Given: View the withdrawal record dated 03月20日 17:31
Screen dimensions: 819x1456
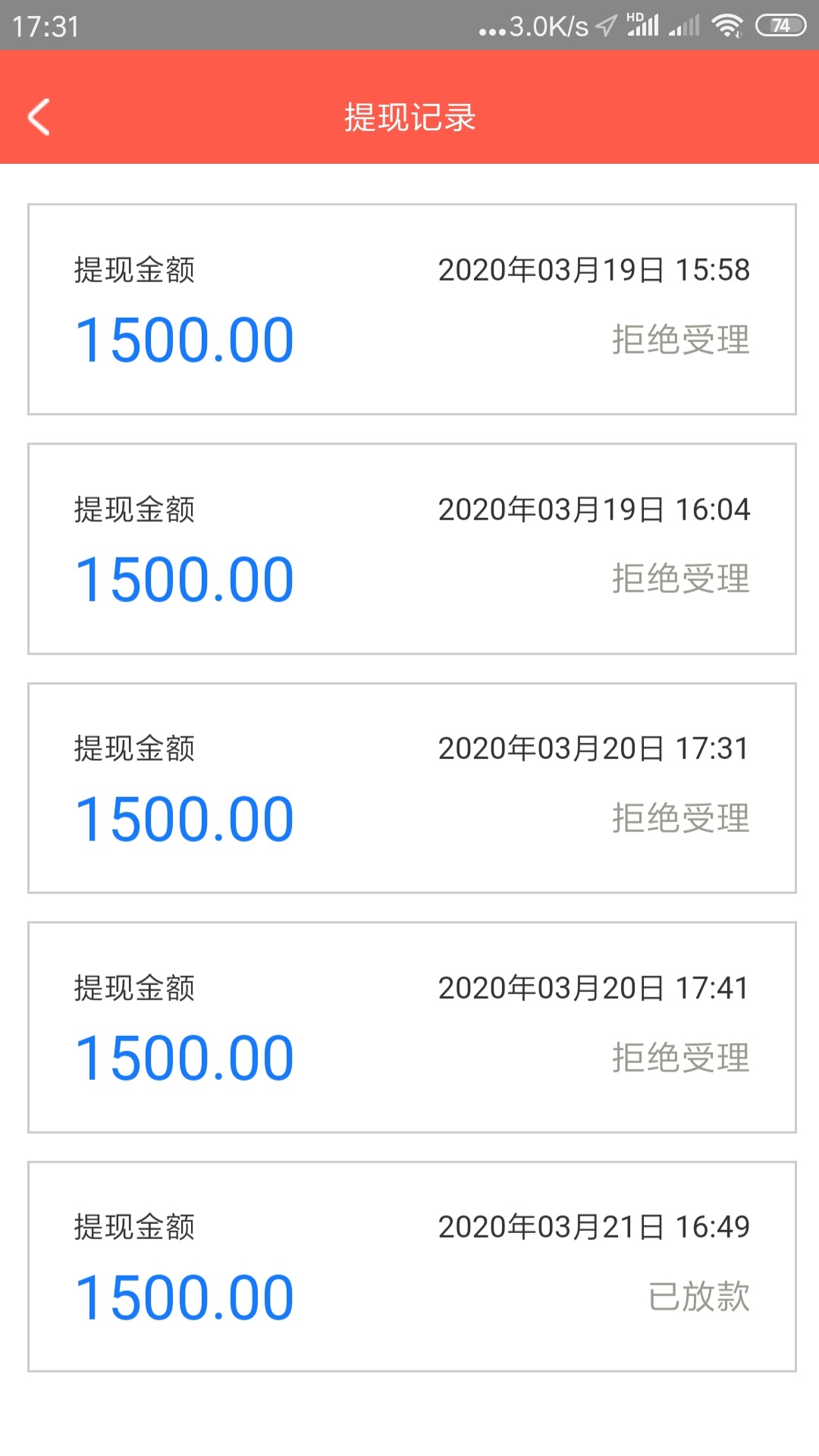Looking at the screenshot, I should (412, 789).
